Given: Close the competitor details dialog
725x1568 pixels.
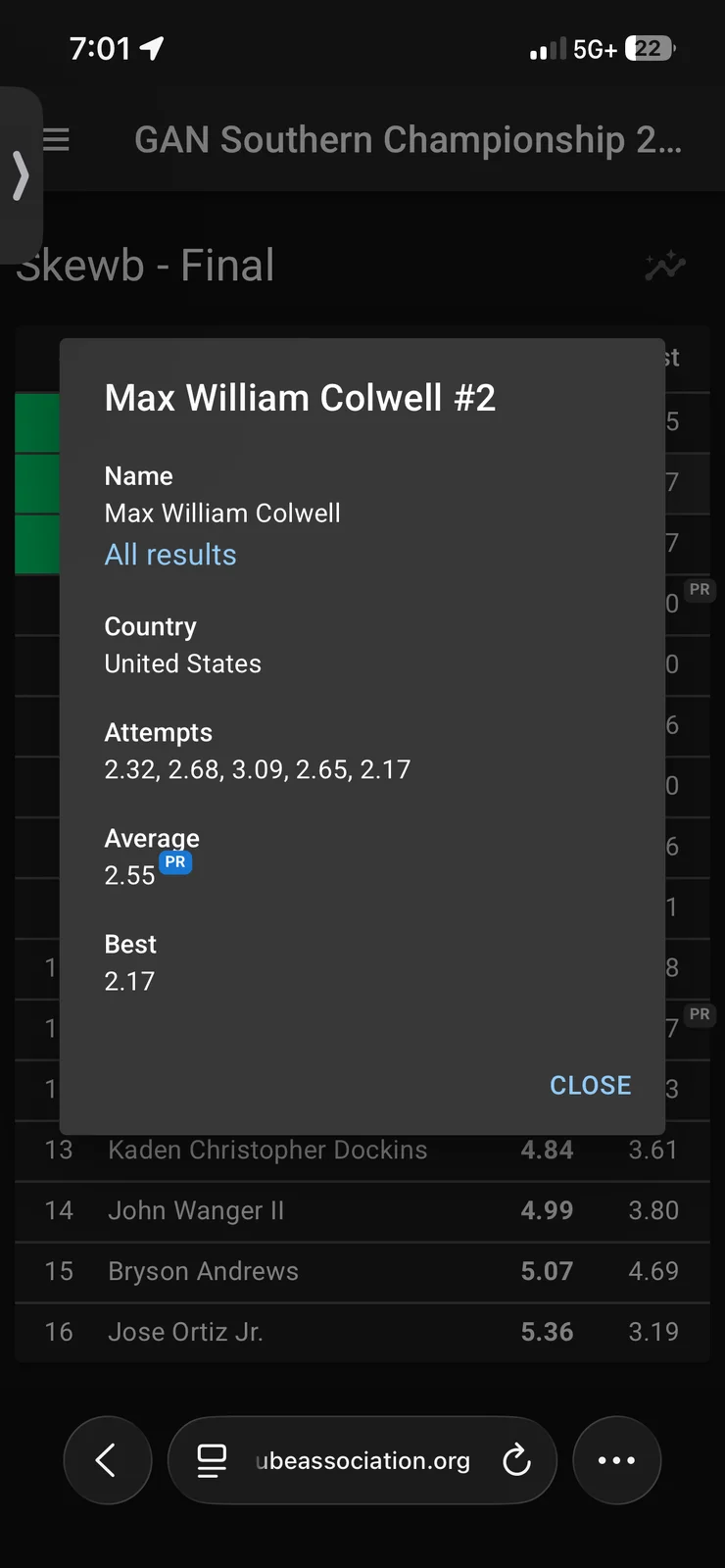Looking at the screenshot, I should [590, 1085].
